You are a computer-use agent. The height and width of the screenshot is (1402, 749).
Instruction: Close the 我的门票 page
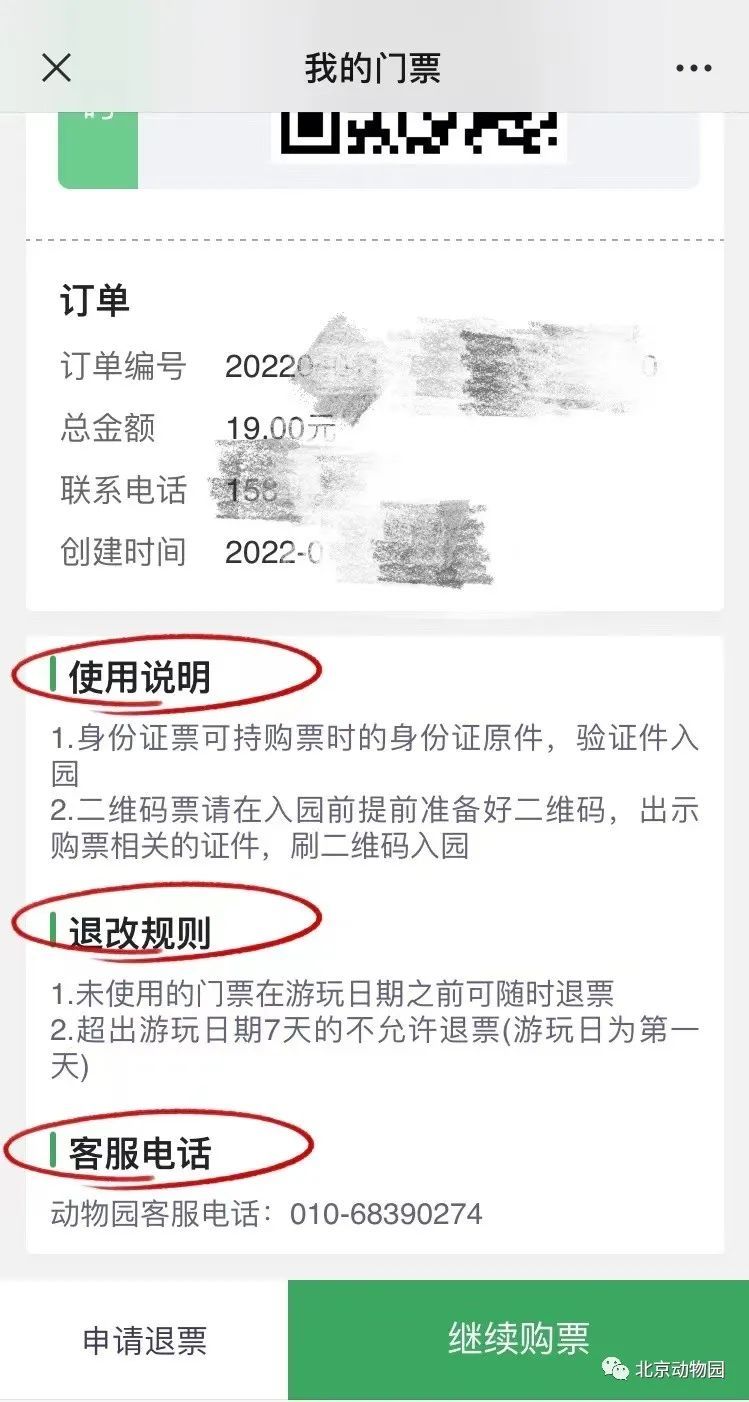(x=56, y=68)
